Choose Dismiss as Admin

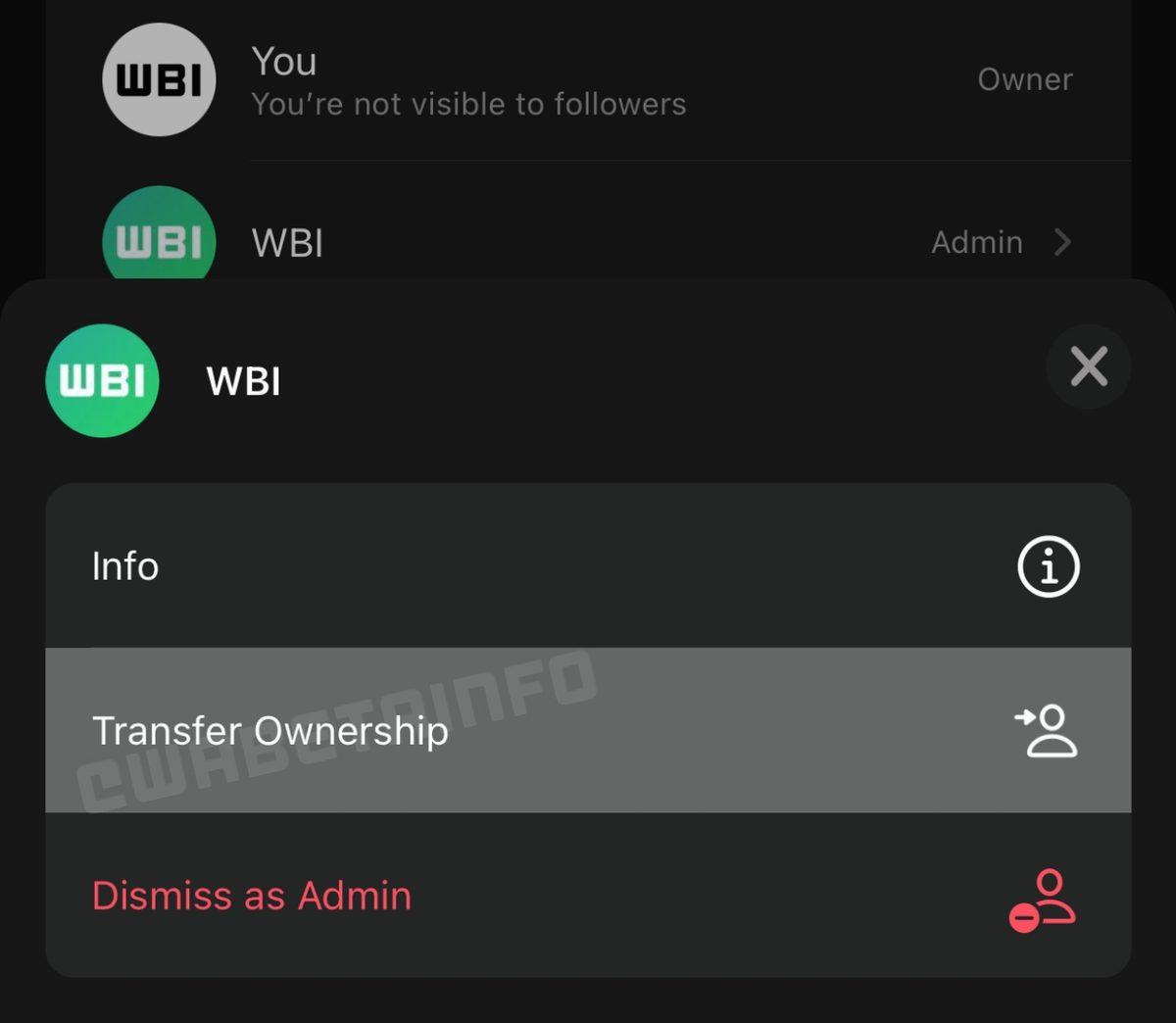point(588,896)
